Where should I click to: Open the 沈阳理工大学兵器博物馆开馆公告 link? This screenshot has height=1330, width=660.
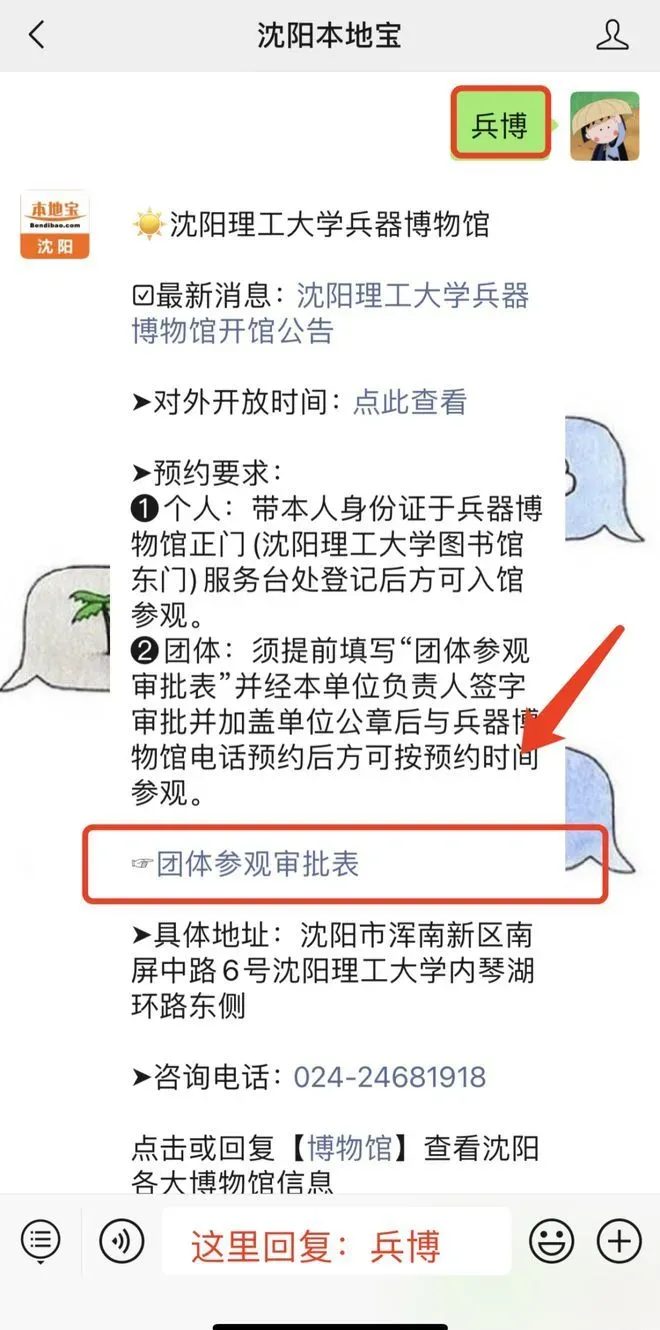click(x=330, y=313)
